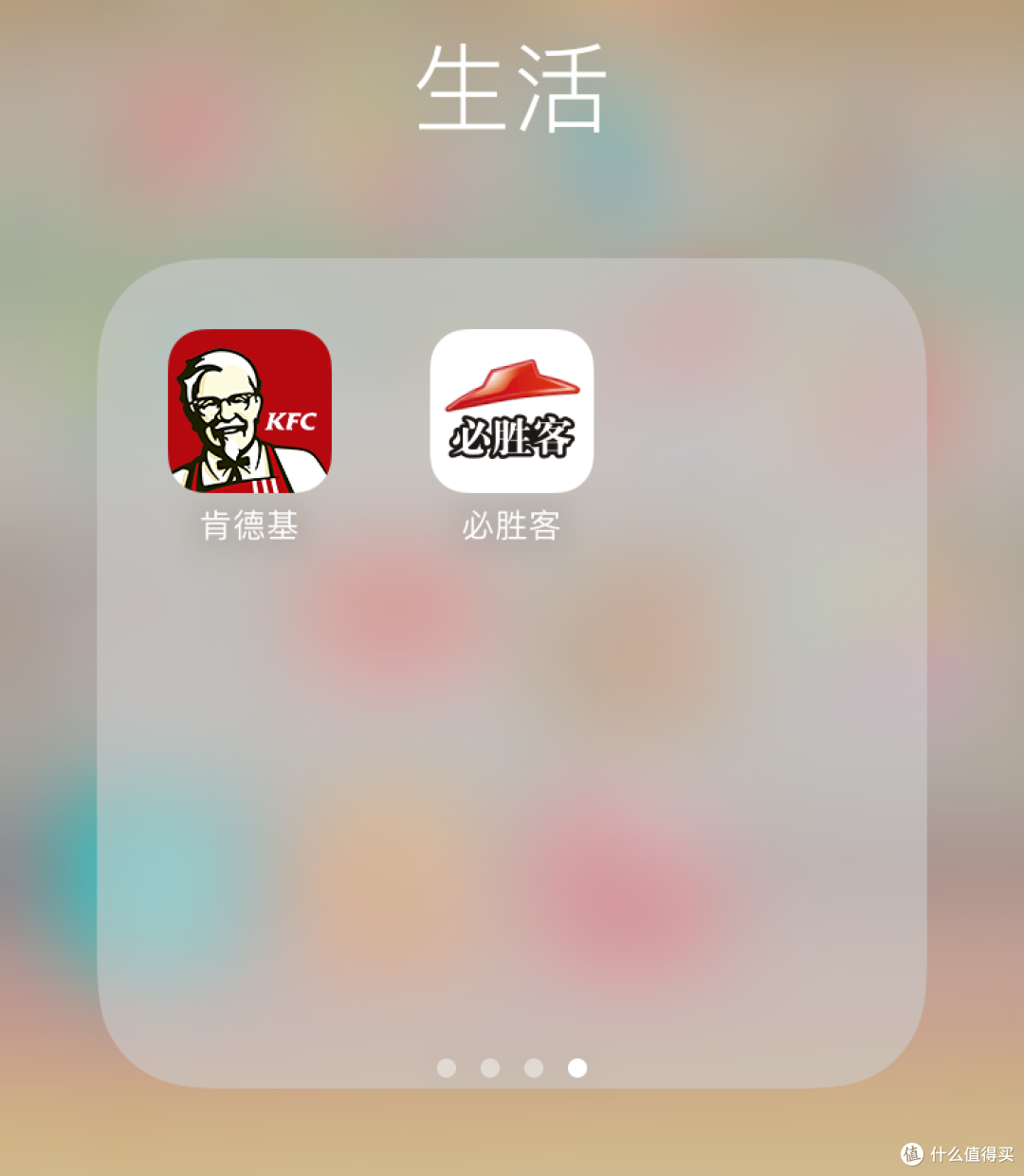This screenshot has height=1176, width=1024.
Task: Tap the folder page indicator dots
Action: tap(512, 1068)
